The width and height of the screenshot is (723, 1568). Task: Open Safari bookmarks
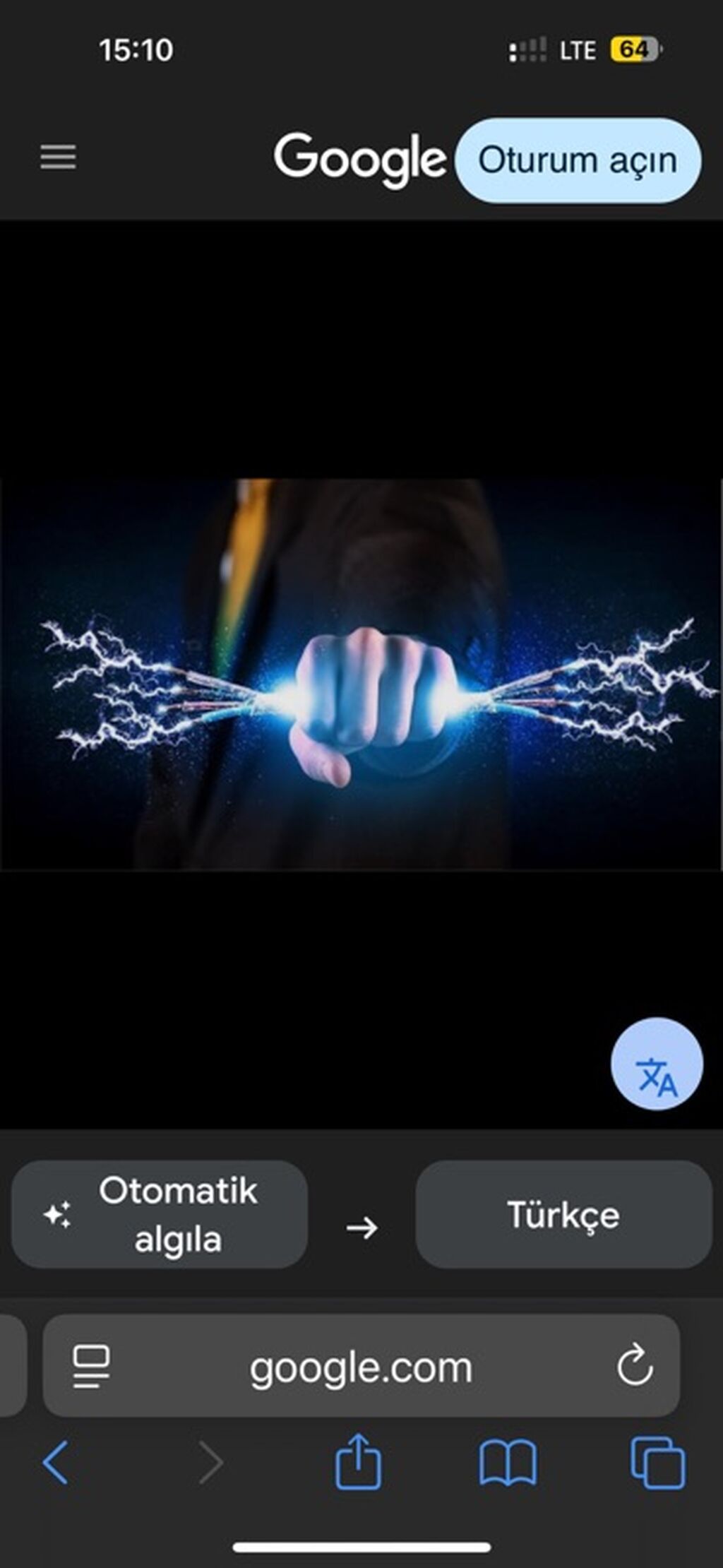(x=508, y=1463)
